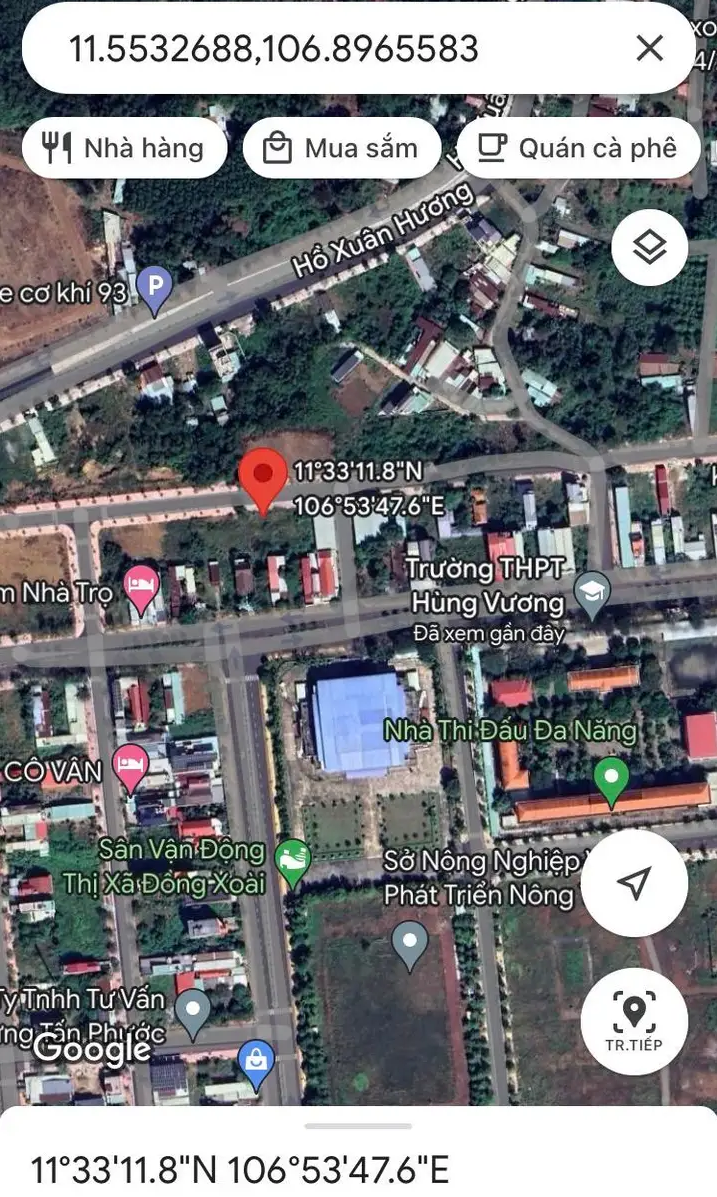Center map on my location
717x1197 pixels.
634,882
